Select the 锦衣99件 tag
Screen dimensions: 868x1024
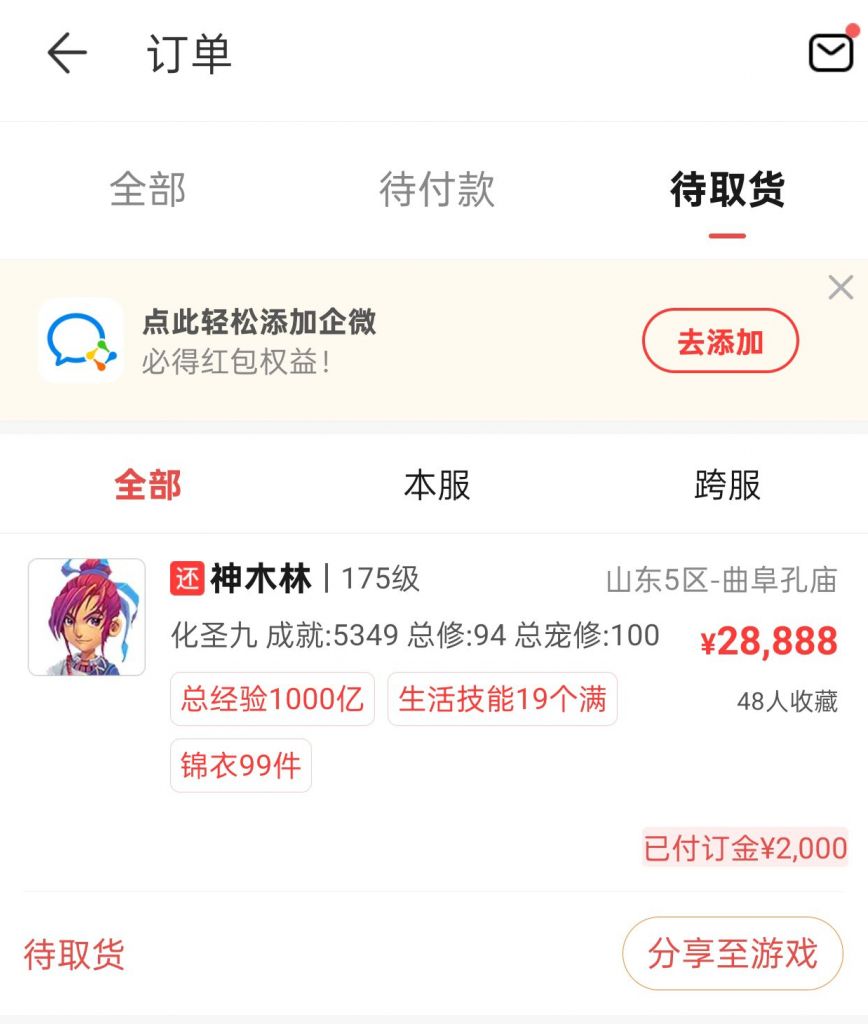(240, 764)
